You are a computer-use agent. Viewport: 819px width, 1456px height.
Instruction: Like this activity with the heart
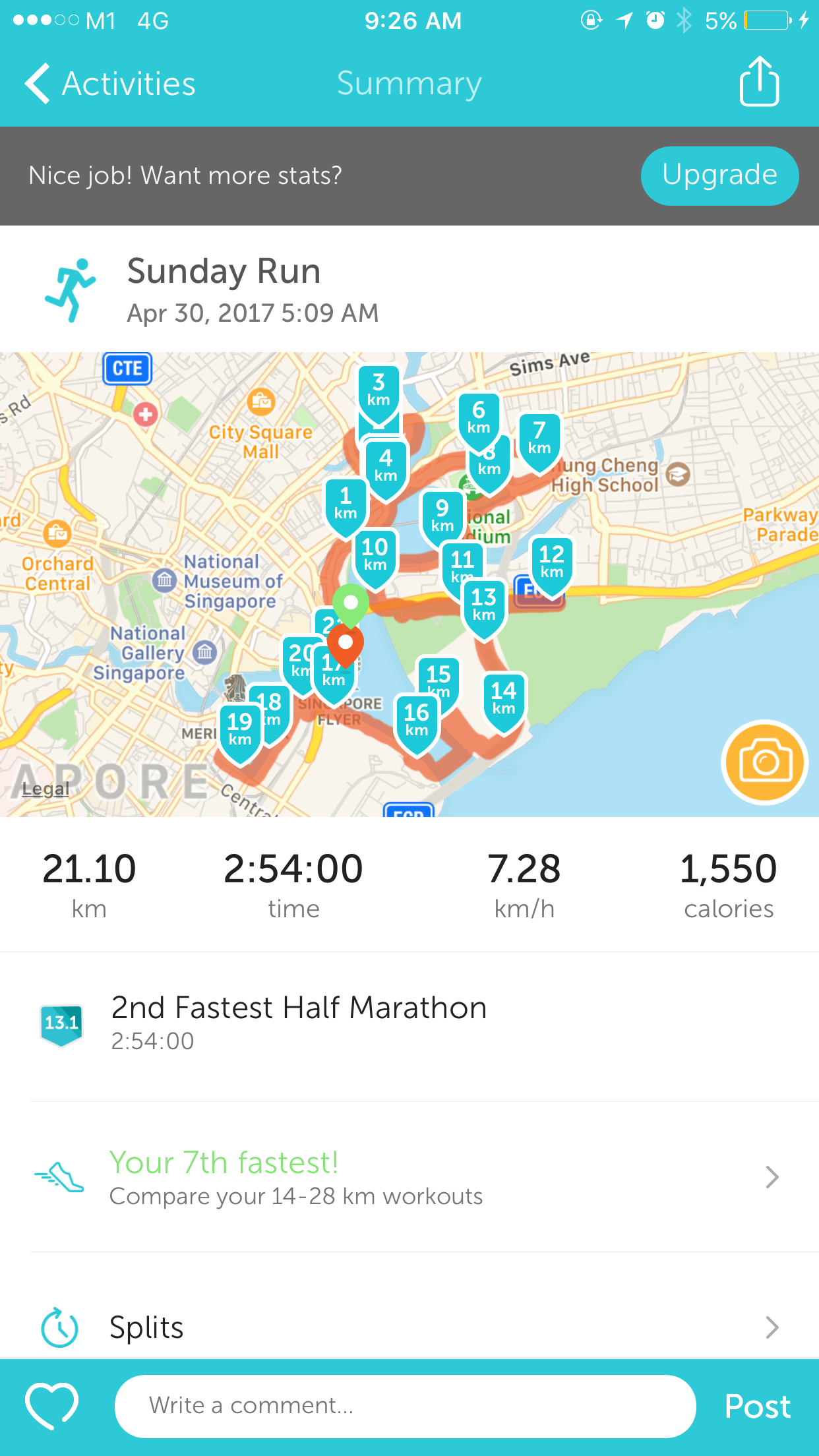coord(52,1406)
